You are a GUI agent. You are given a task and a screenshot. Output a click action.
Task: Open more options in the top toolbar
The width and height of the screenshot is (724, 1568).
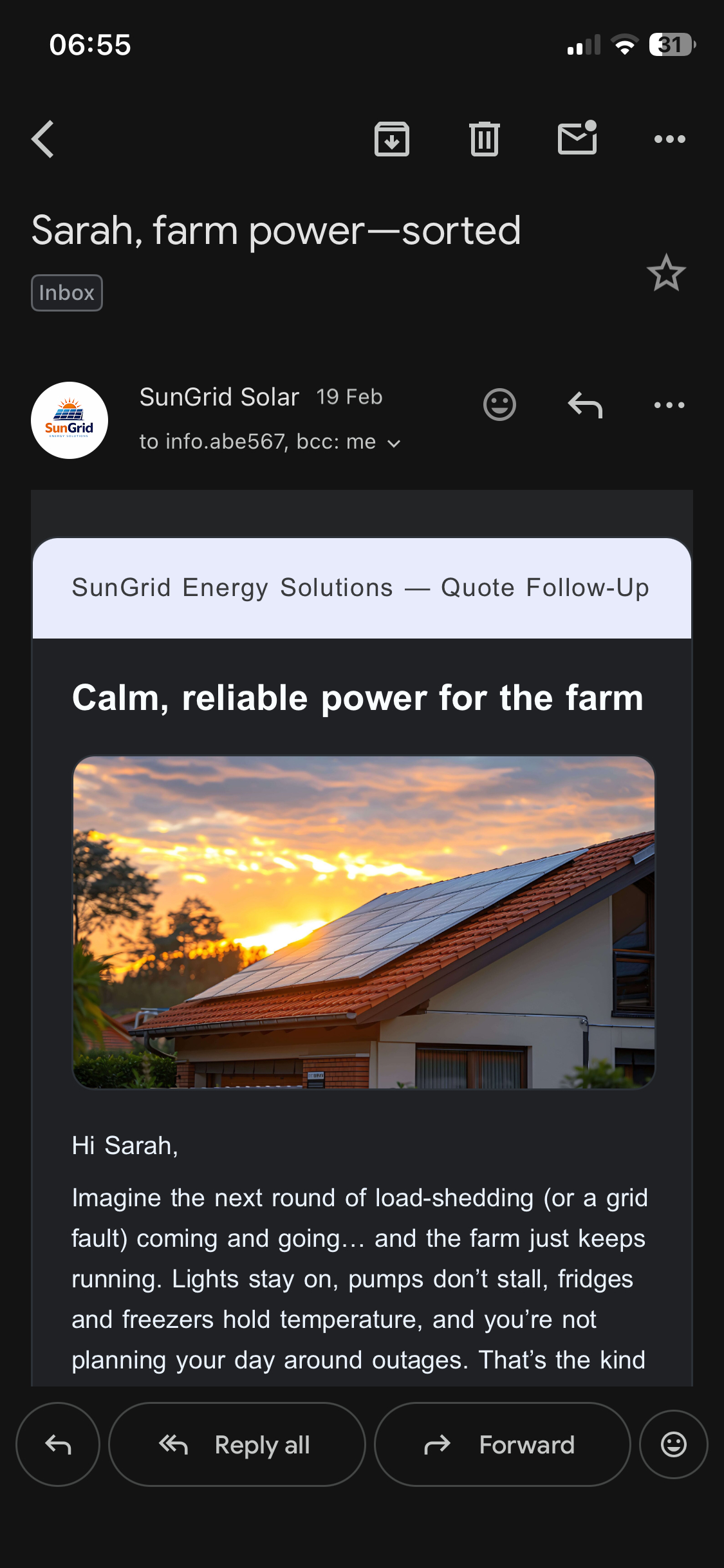click(x=669, y=138)
